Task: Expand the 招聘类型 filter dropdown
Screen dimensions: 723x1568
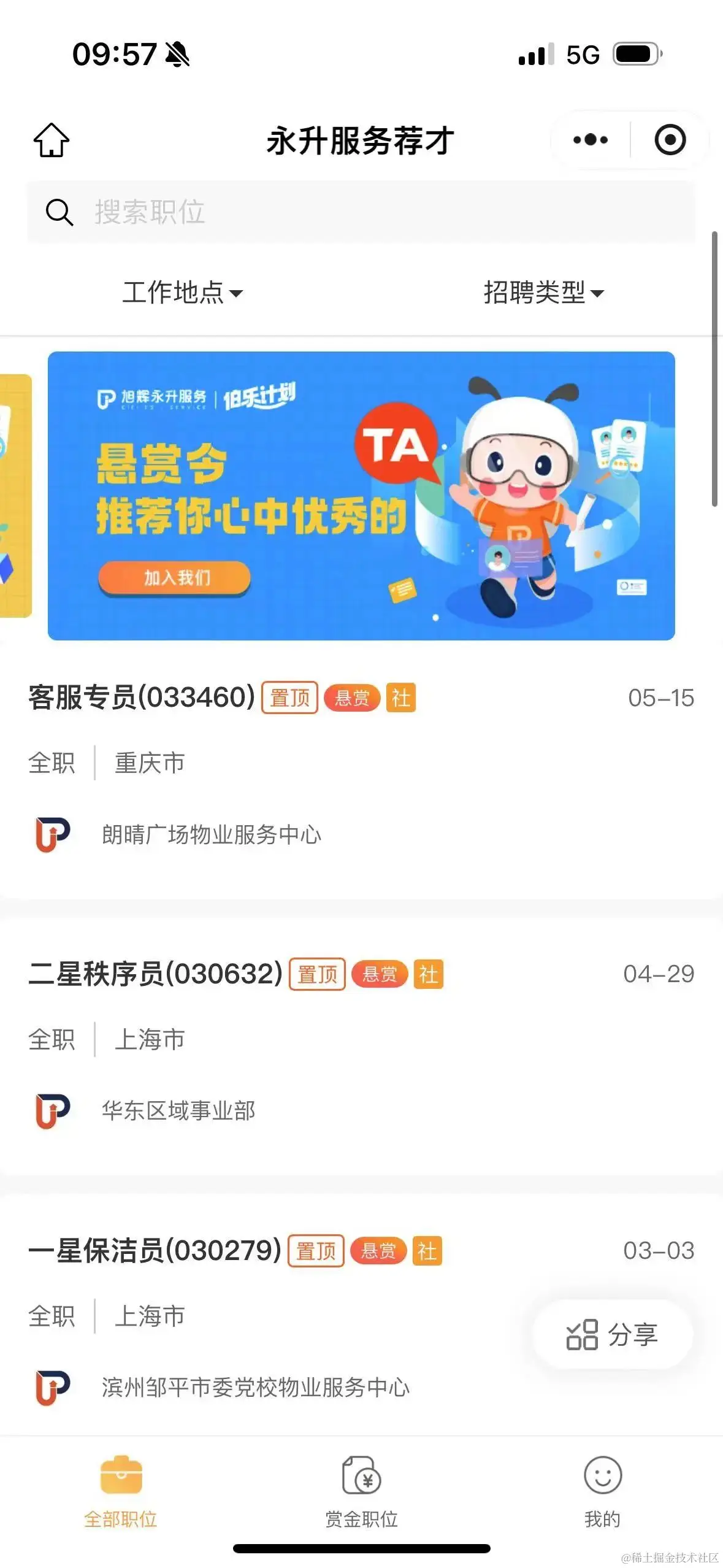Action: [543, 292]
